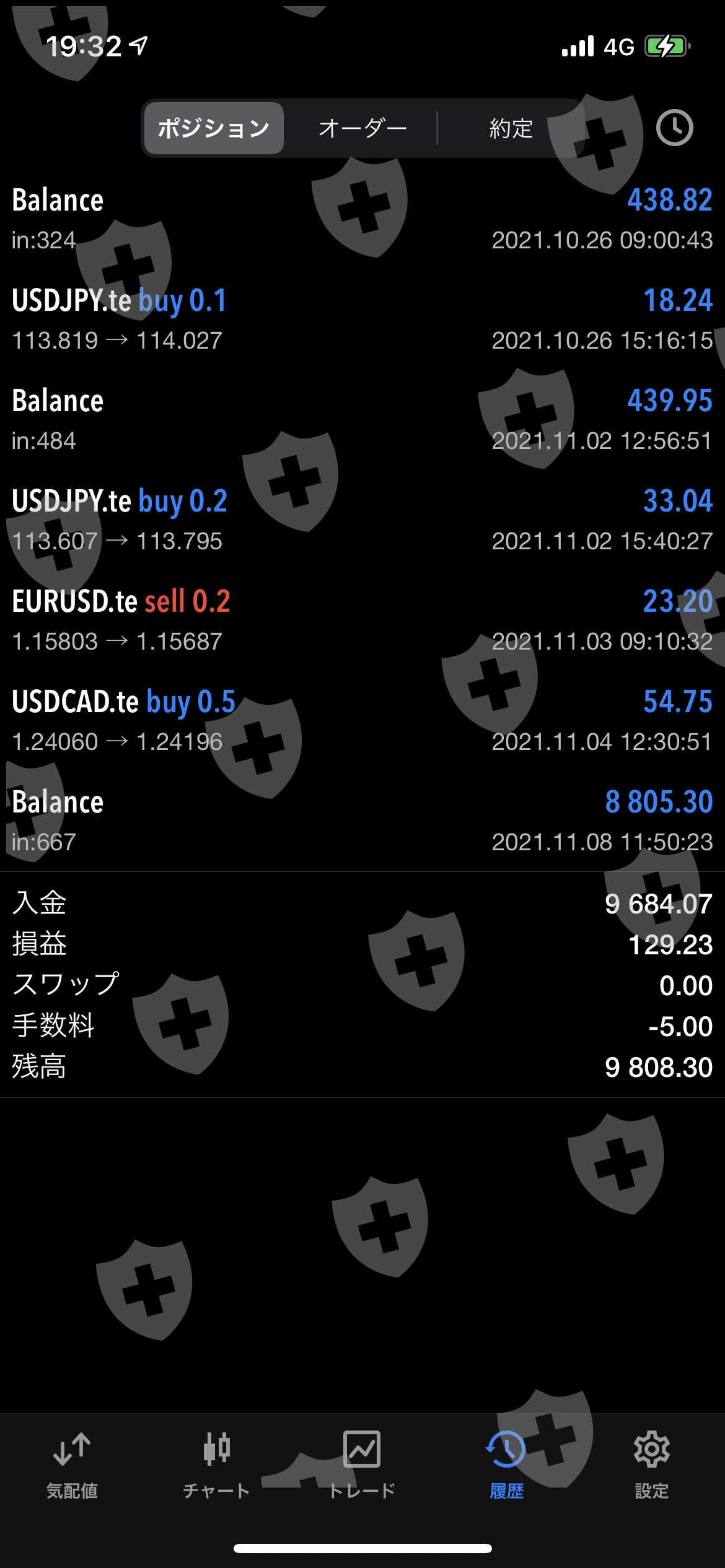
Task: Select the ポジション segment
Action: pyautogui.click(x=214, y=128)
